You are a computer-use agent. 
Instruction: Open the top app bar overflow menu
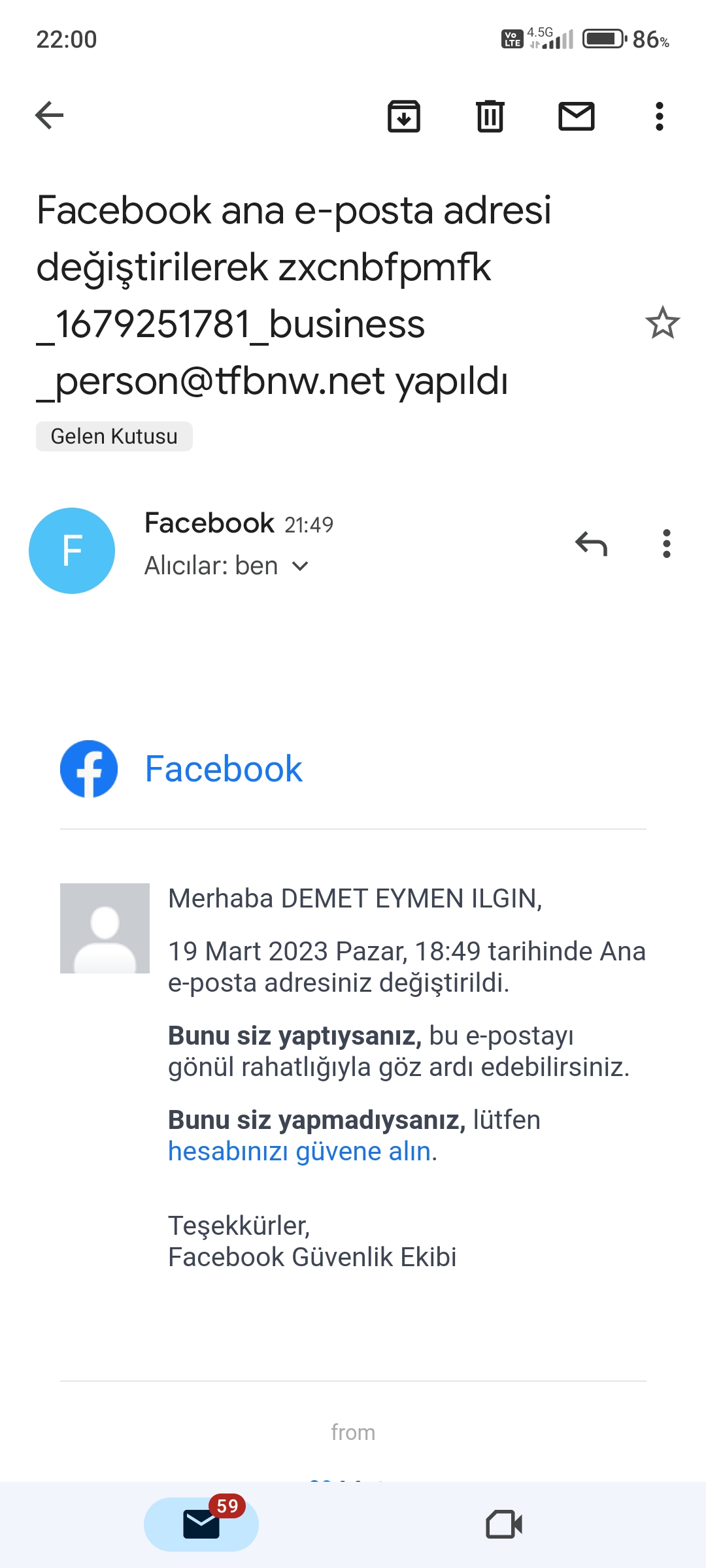point(659,116)
